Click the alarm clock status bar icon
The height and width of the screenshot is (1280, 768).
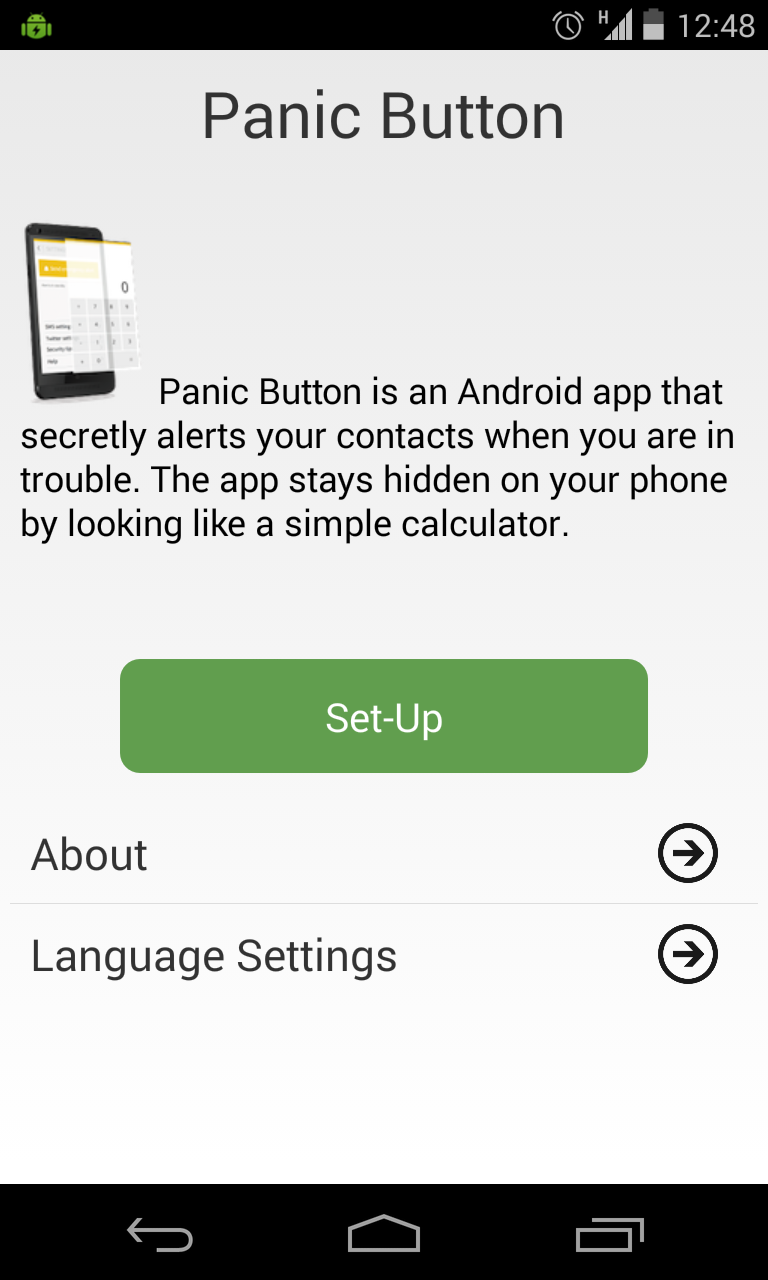click(x=568, y=25)
